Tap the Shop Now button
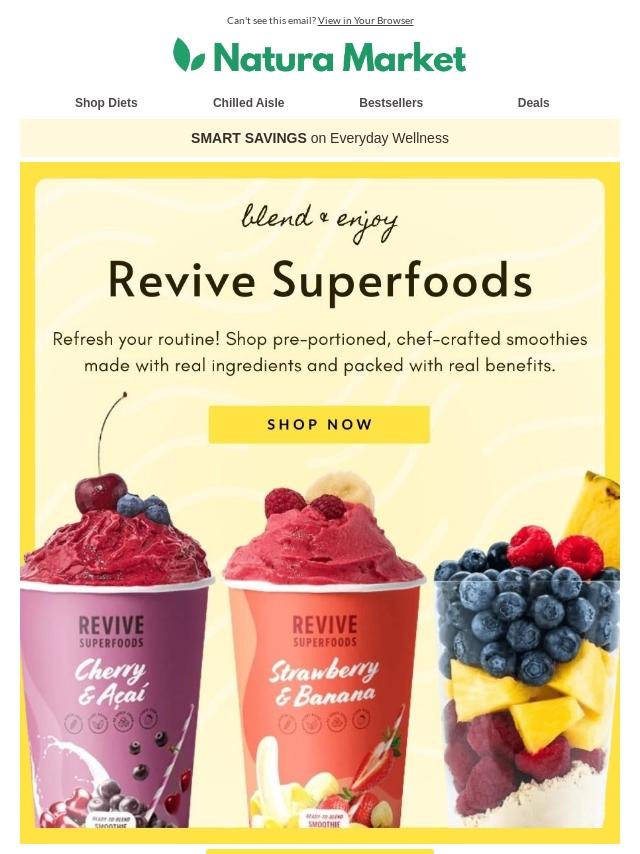This screenshot has width=640, height=854. coord(319,424)
